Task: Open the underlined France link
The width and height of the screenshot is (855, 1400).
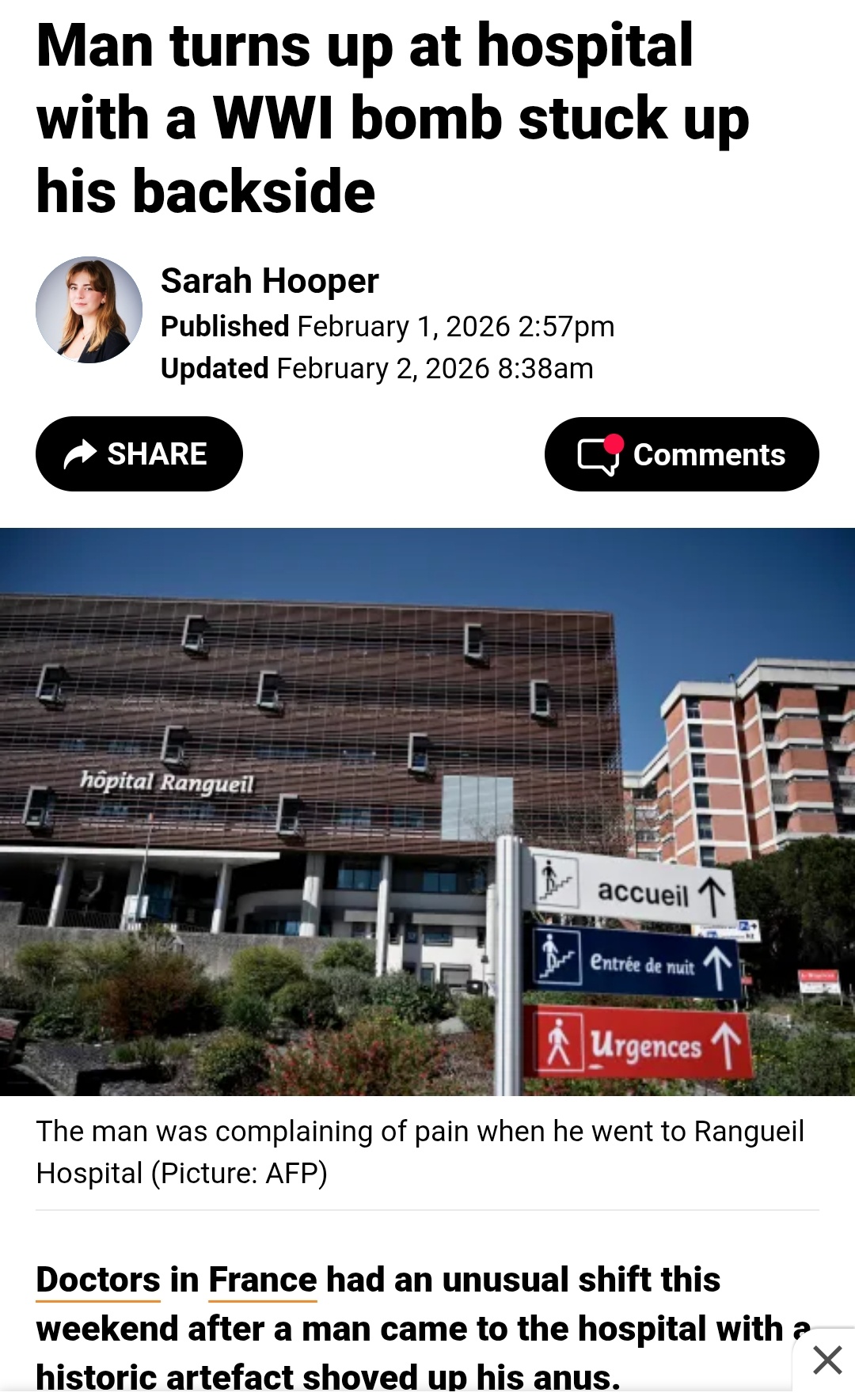Action: 262,1280
